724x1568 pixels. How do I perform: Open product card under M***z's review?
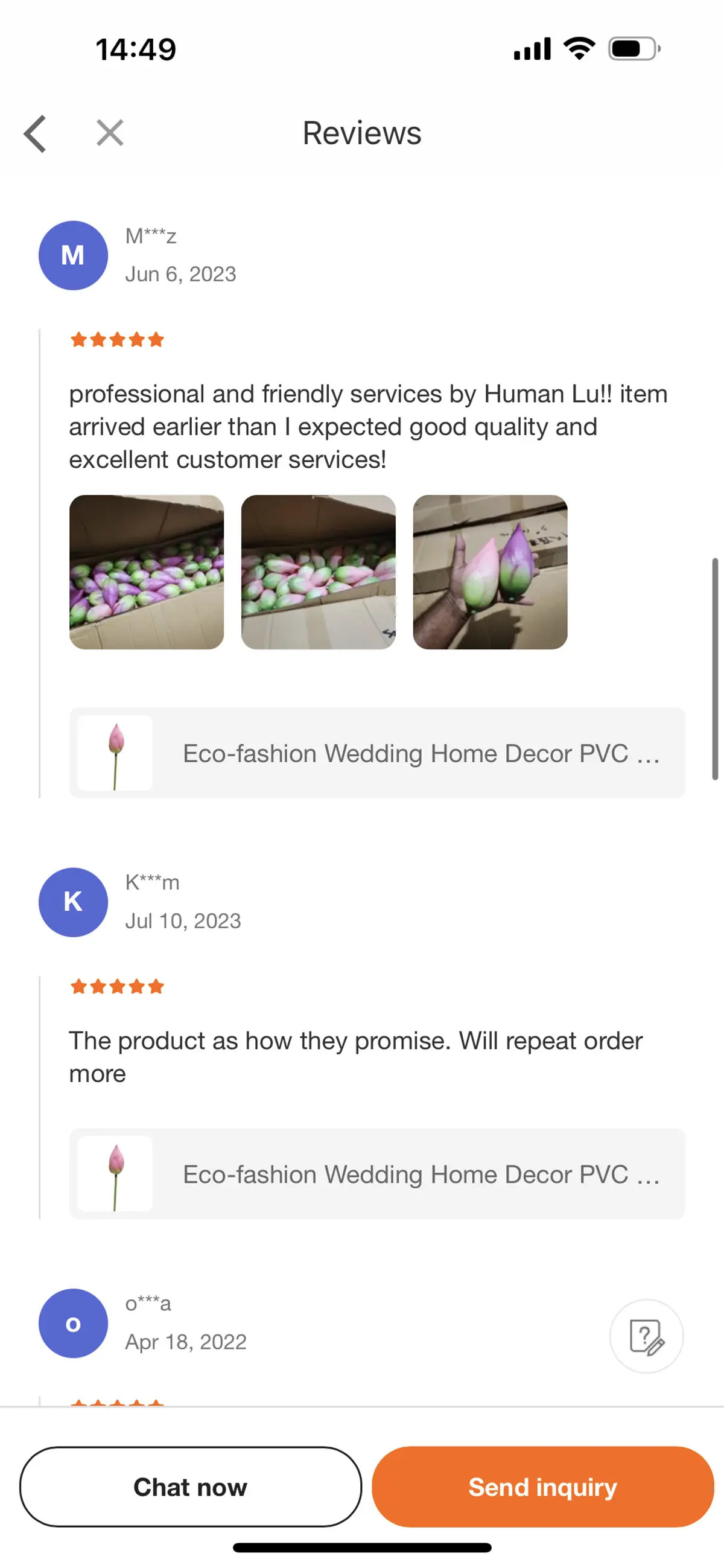[x=377, y=753]
